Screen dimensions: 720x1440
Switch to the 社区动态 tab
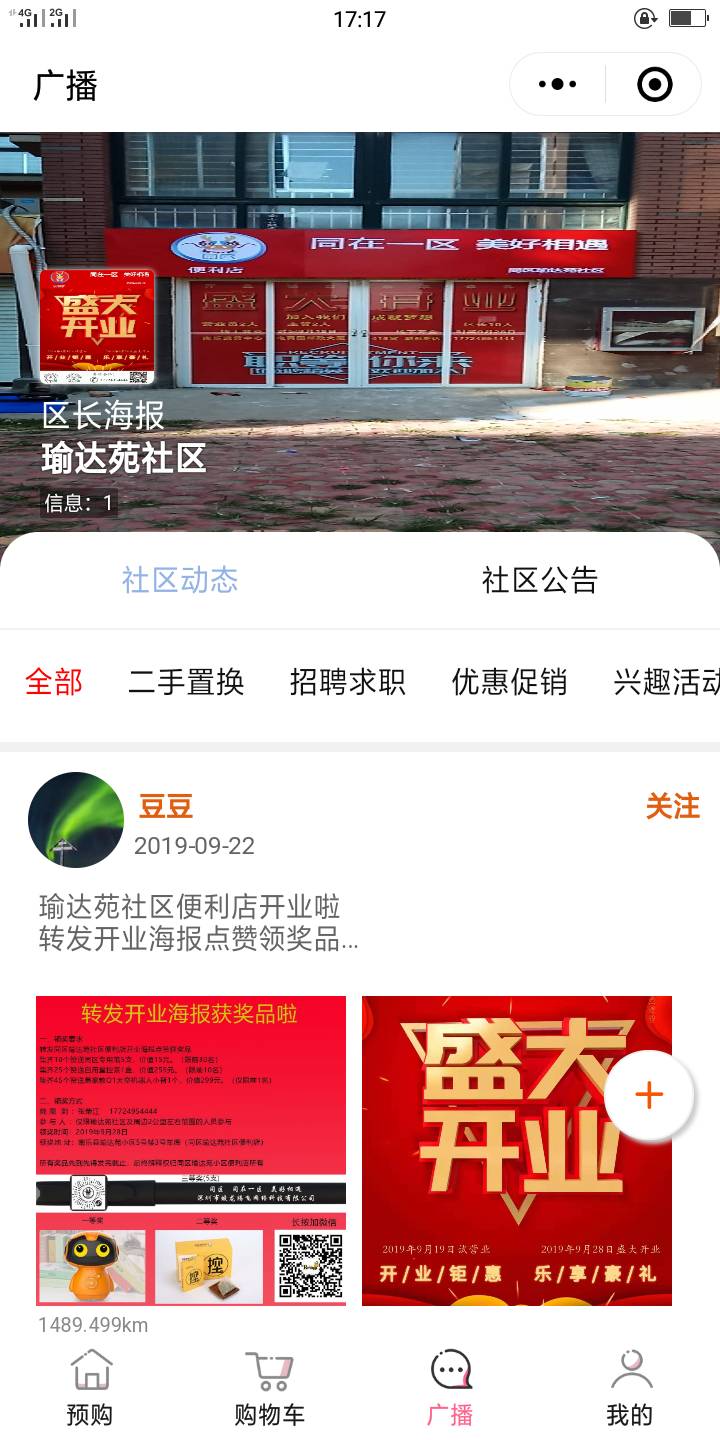(x=180, y=580)
